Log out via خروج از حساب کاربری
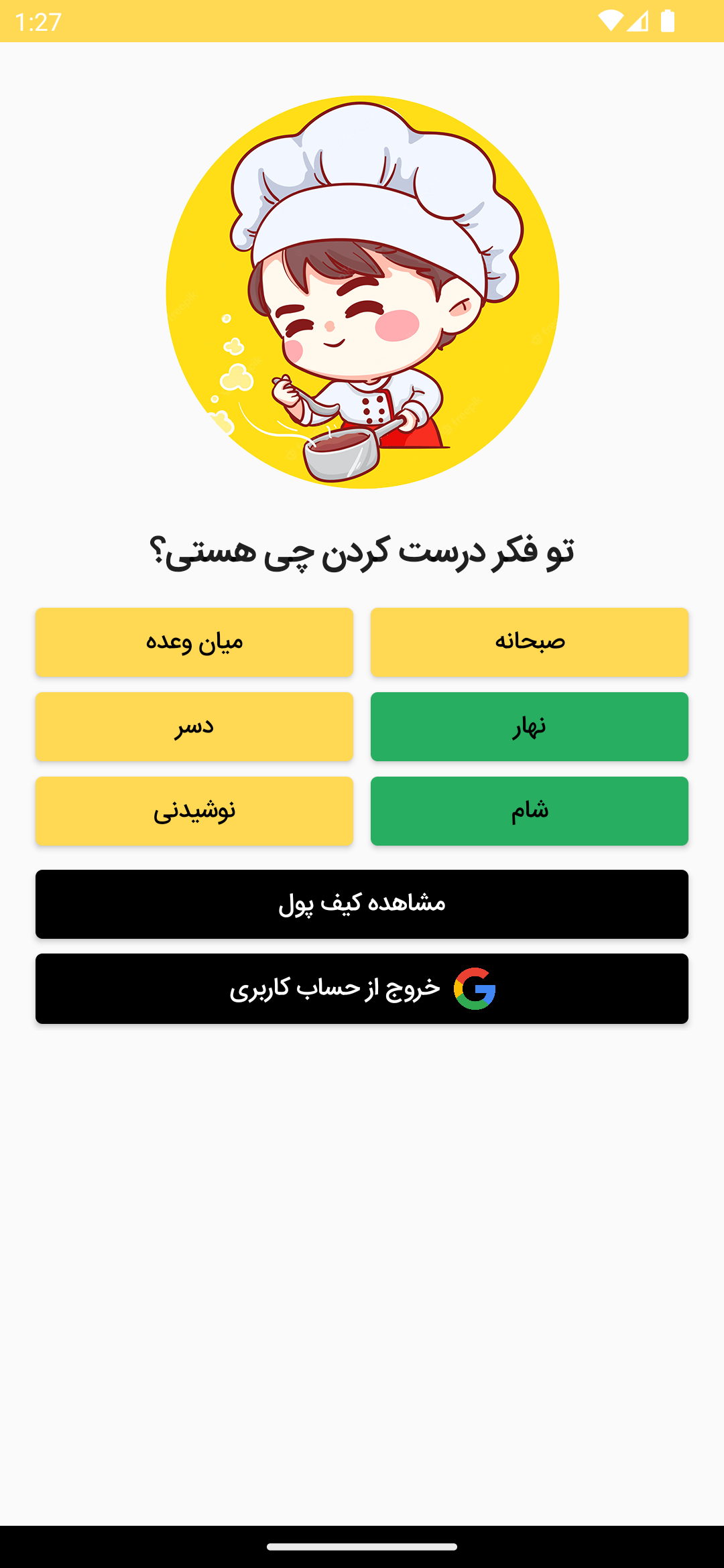The height and width of the screenshot is (1568, 724). tap(362, 988)
